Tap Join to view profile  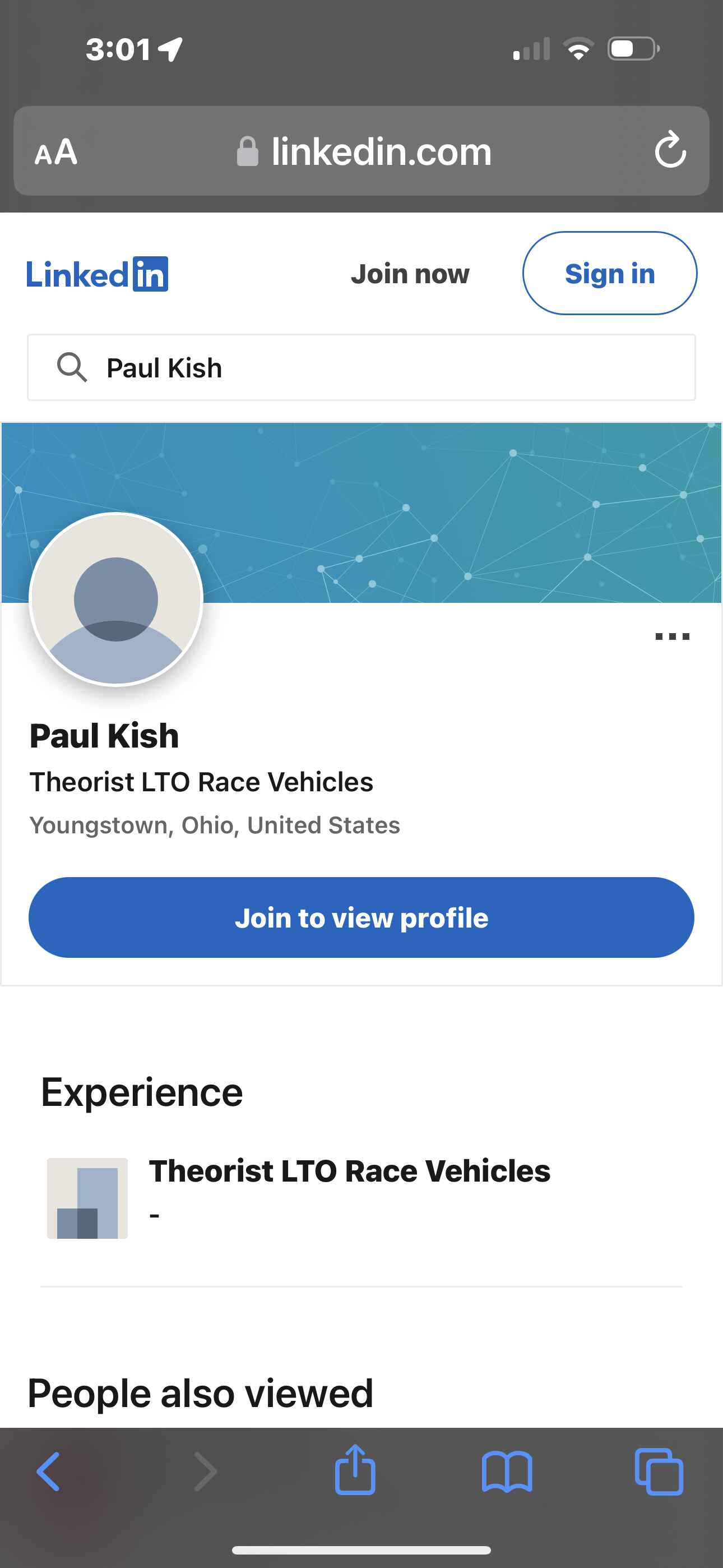[361, 917]
